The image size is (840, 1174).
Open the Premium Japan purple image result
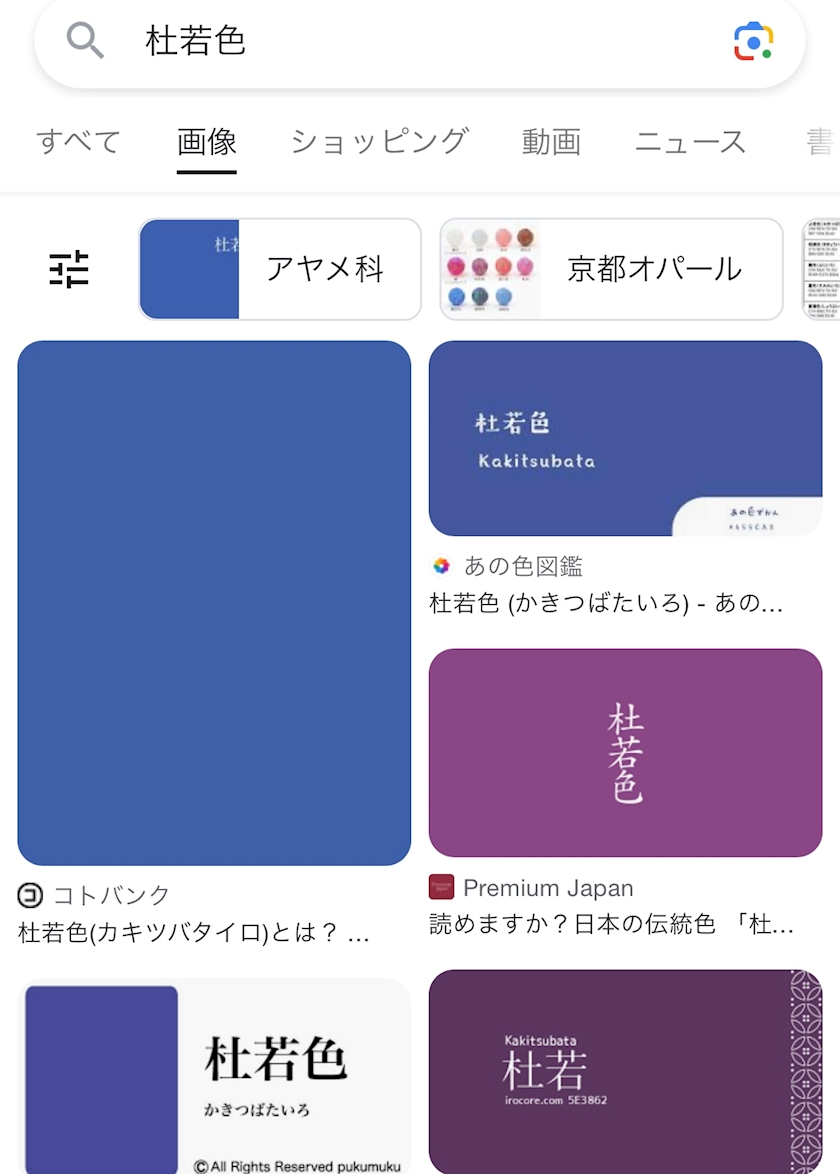point(625,753)
